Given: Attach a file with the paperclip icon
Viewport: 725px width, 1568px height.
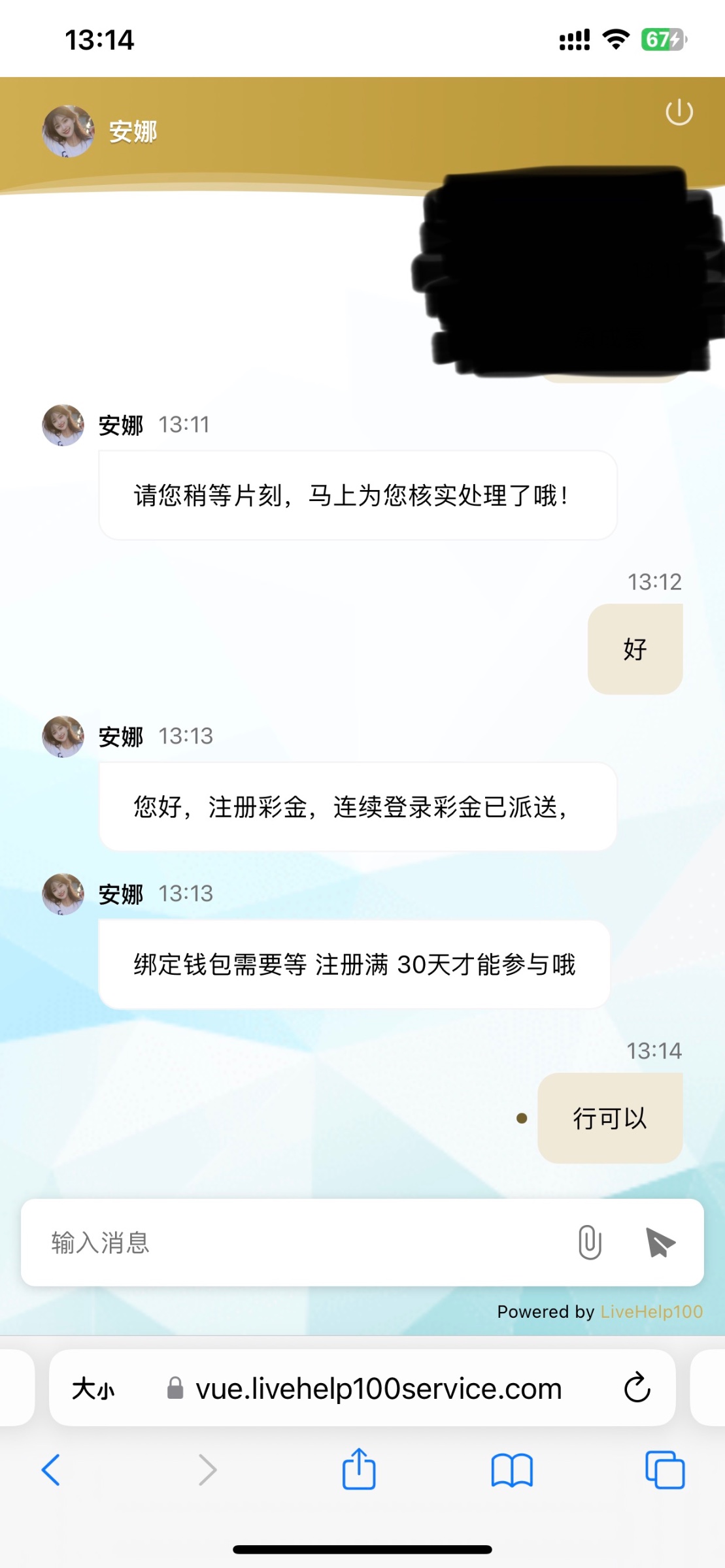Looking at the screenshot, I should click(x=590, y=1242).
